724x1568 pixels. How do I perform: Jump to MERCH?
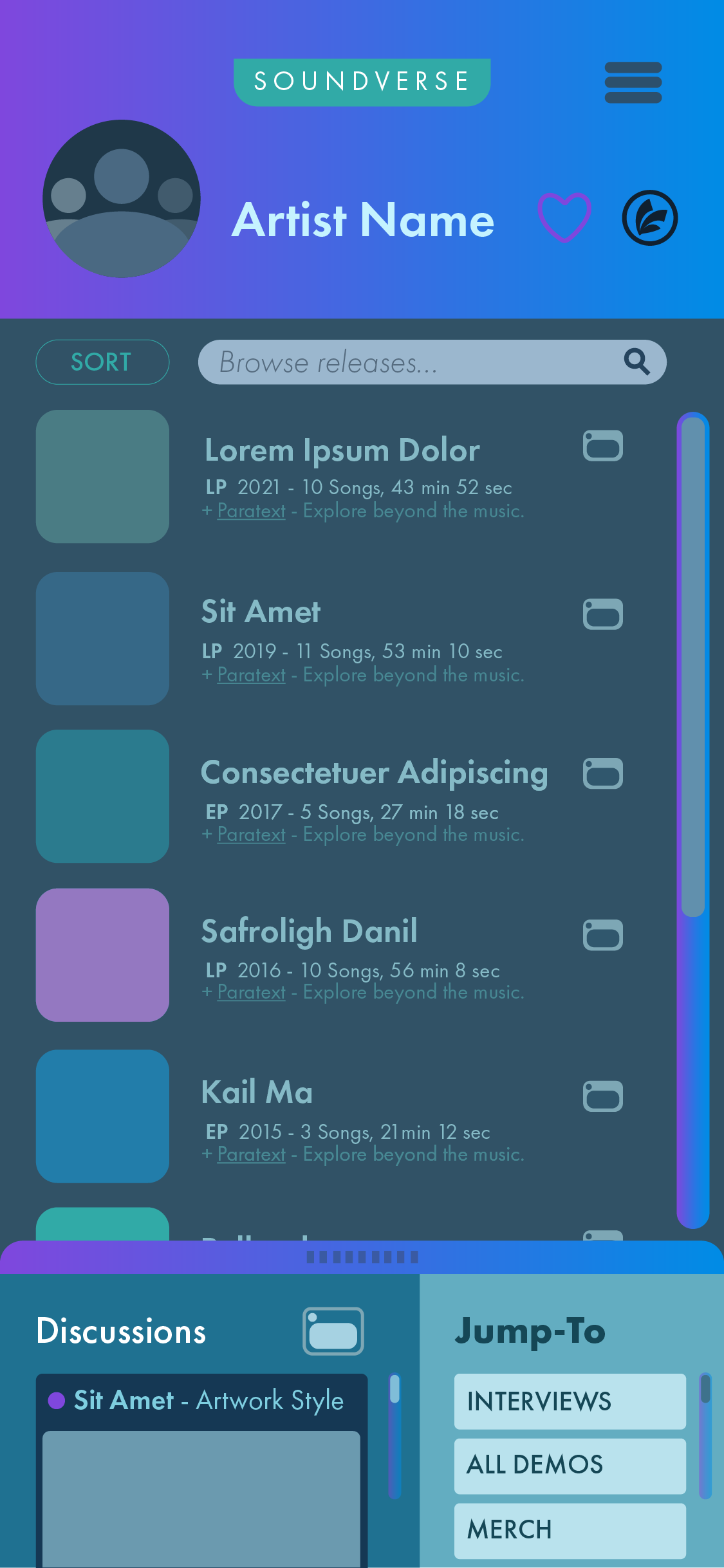click(570, 1531)
